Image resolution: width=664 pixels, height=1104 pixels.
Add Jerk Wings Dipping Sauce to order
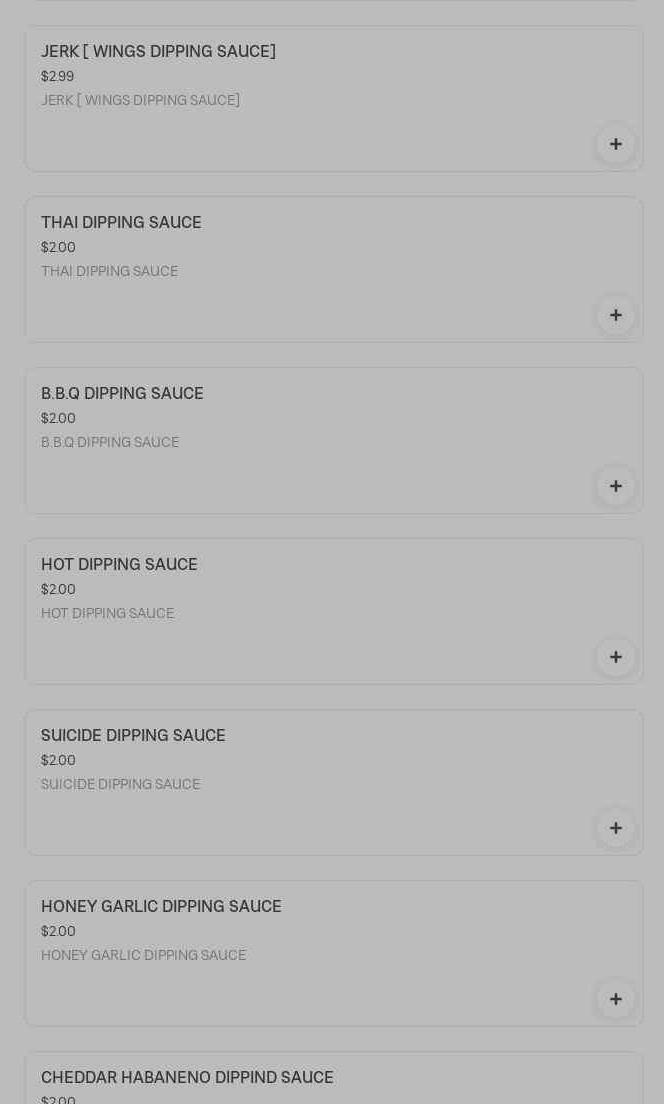[x=616, y=144]
